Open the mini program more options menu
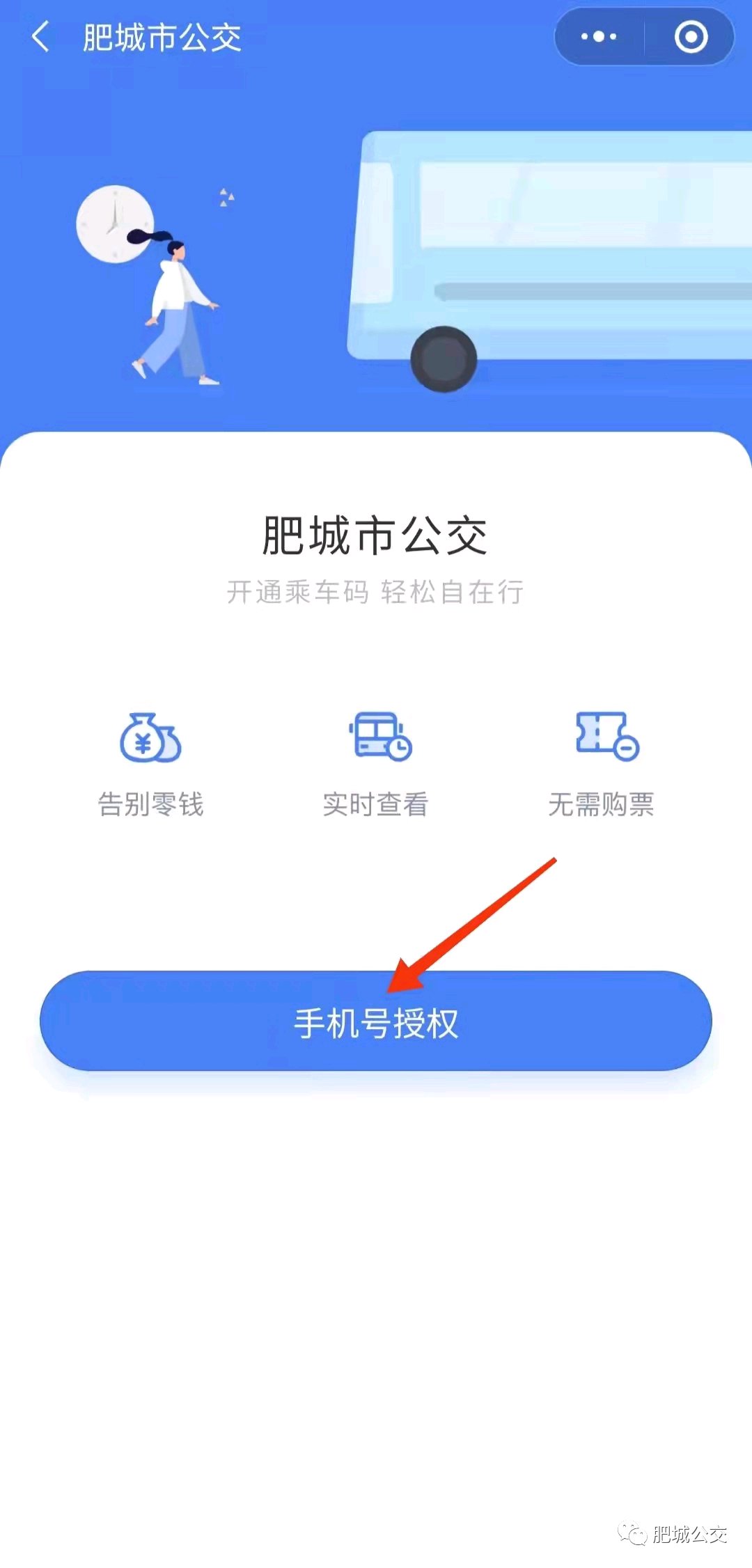This screenshot has height=1568, width=752. tap(599, 37)
